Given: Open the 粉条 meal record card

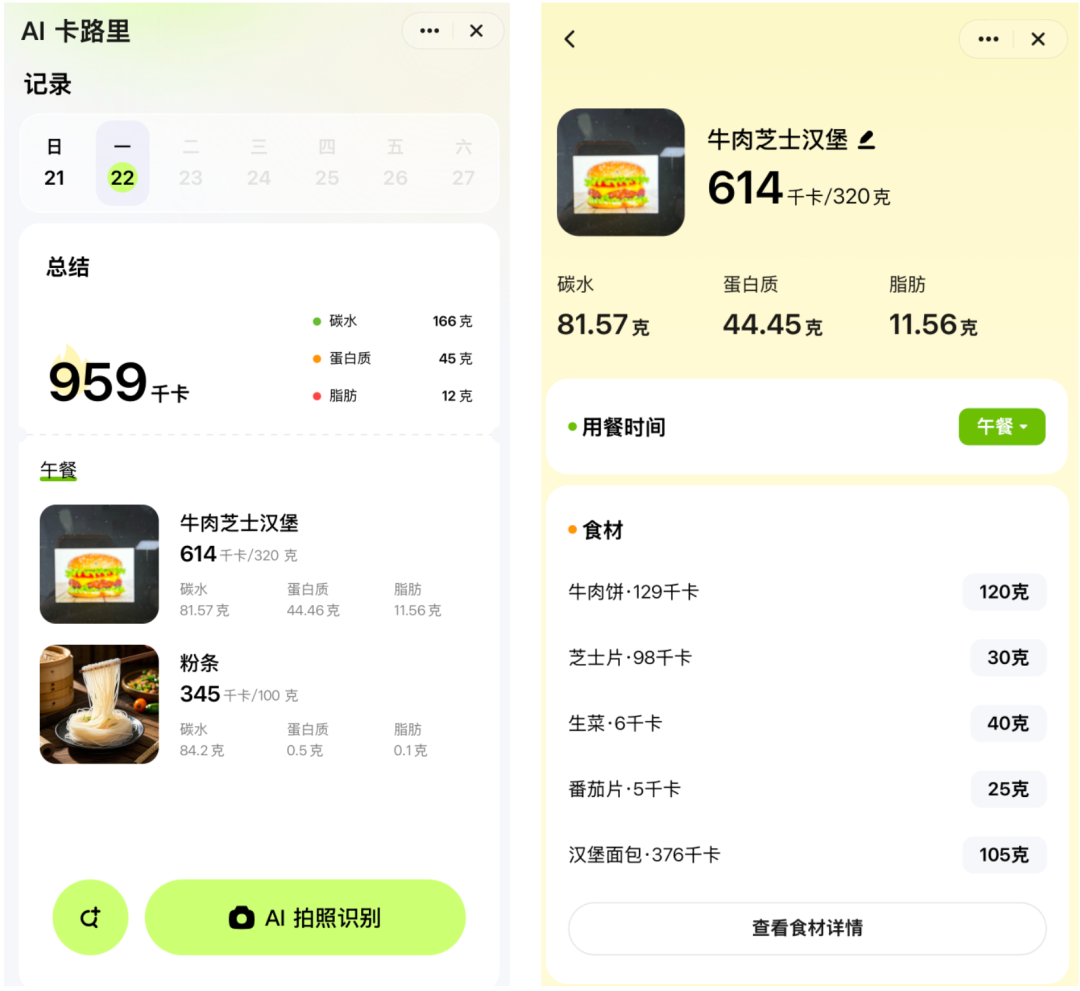Looking at the screenshot, I should (258, 704).
